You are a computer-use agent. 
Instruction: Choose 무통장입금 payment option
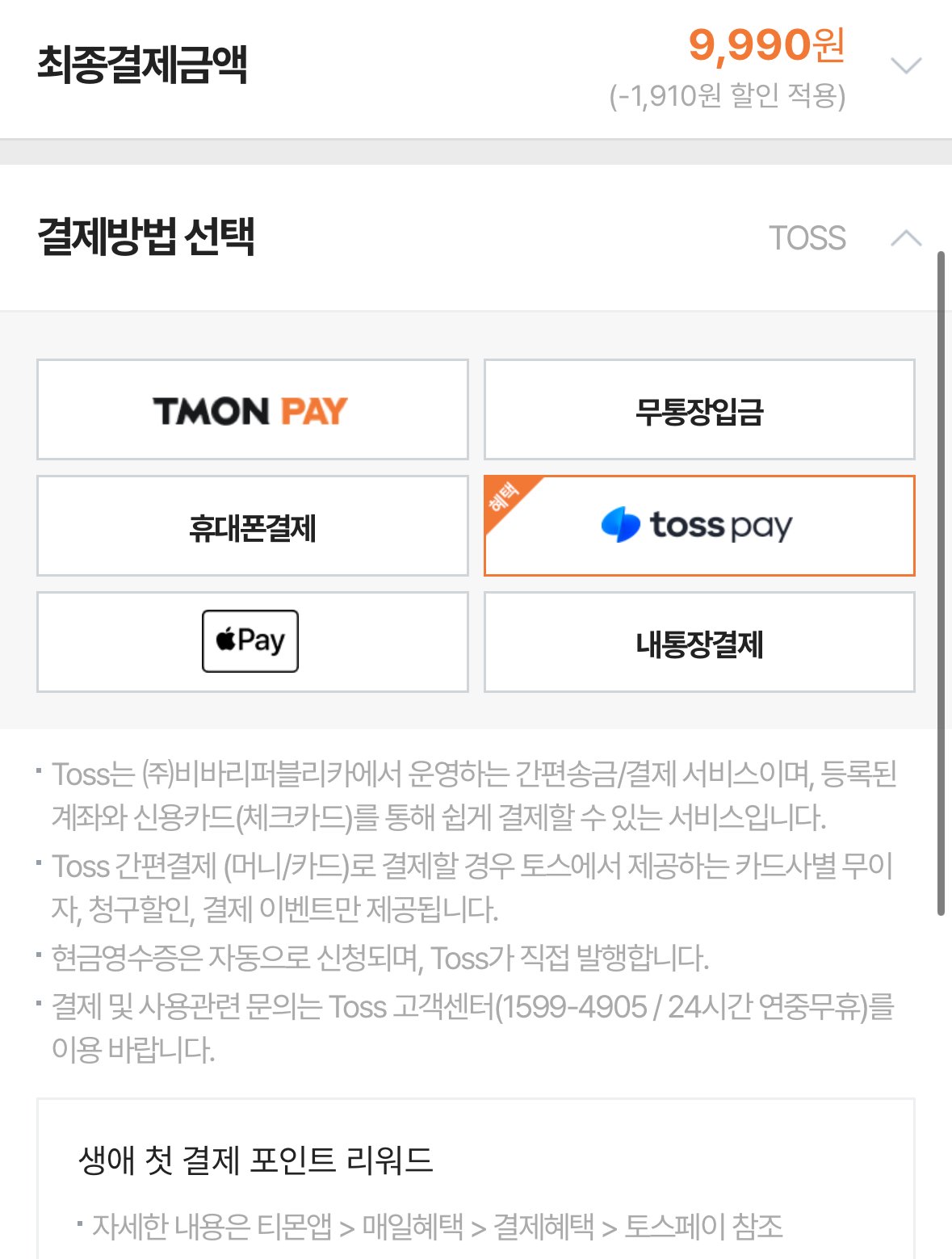[699, 410]
